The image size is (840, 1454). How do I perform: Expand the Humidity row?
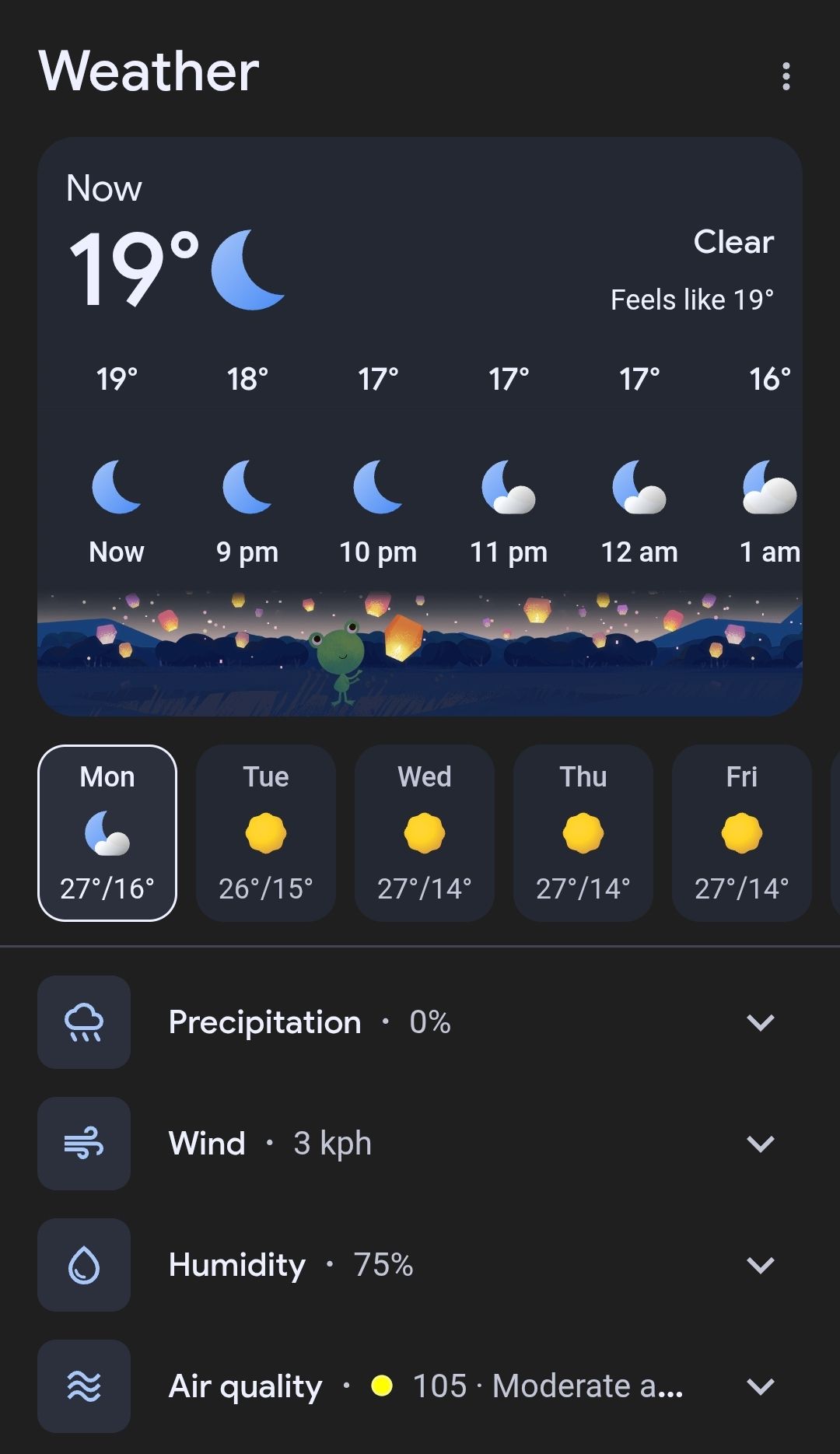coord(760,1265)
